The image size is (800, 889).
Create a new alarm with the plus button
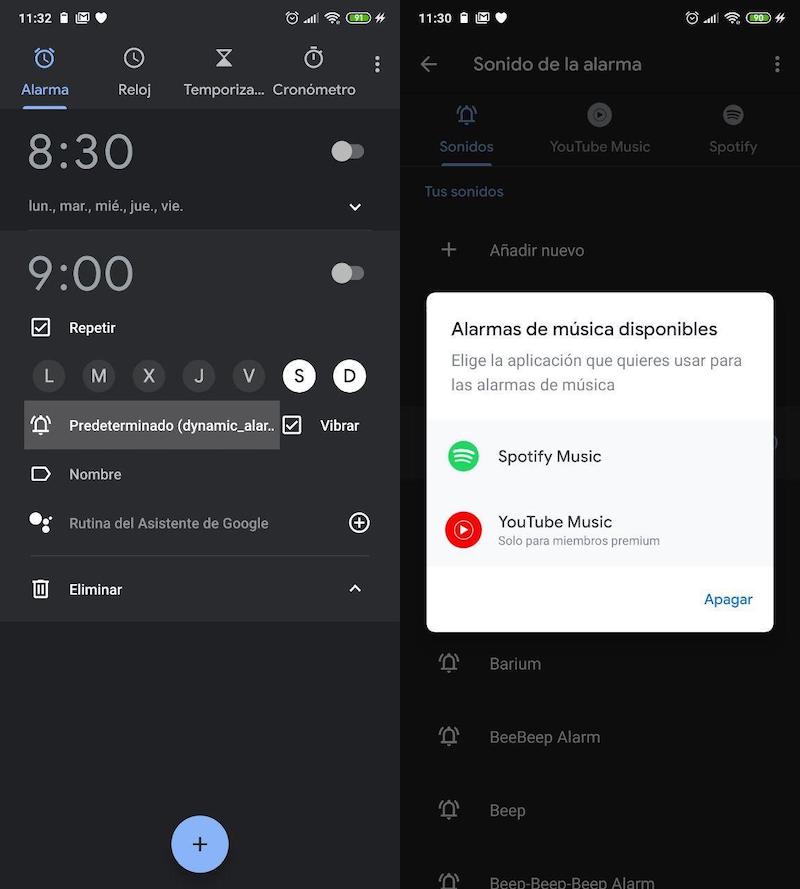200,844
